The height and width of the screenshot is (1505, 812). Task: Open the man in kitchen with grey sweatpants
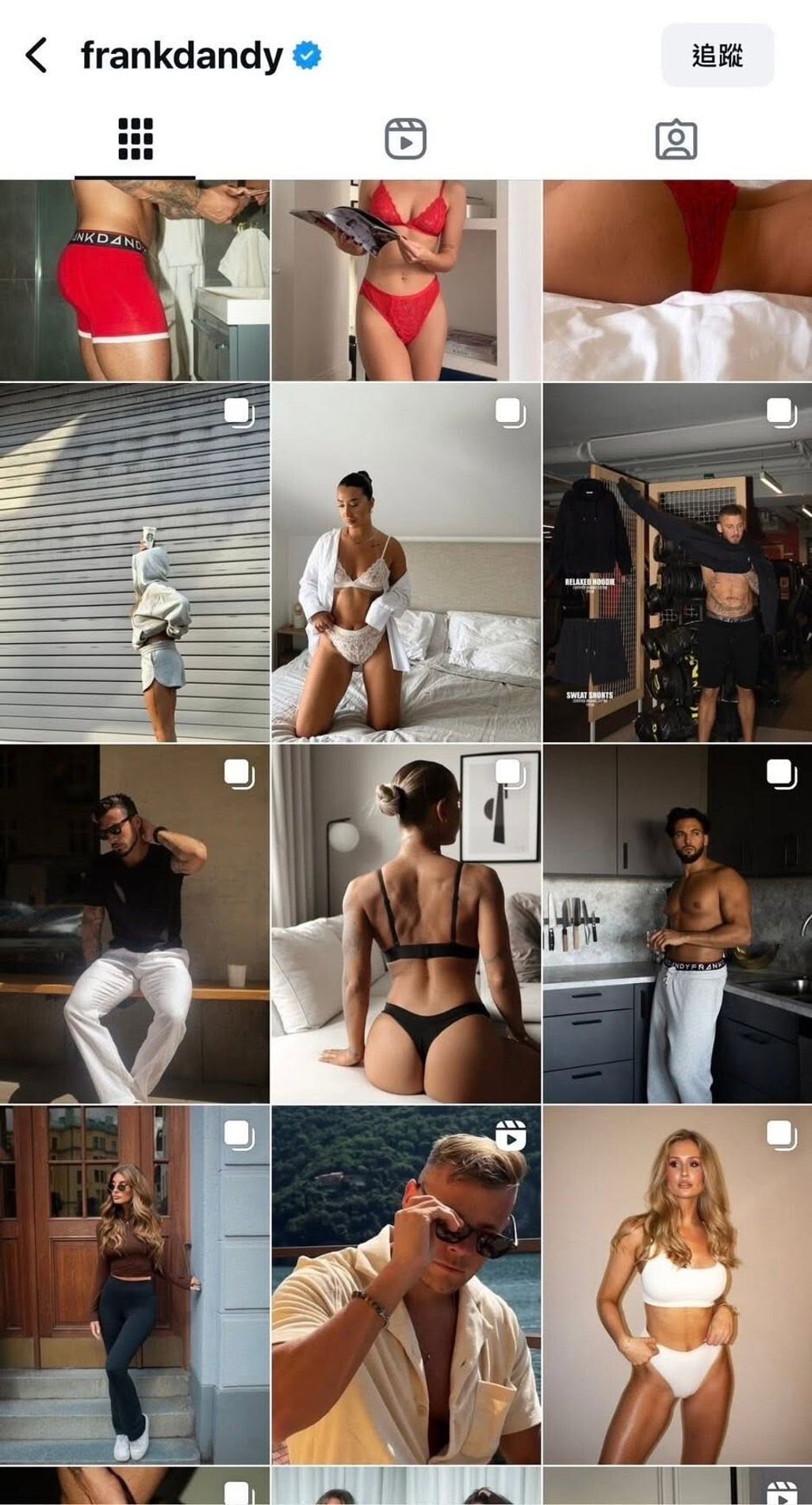pyautogui.click(x=677, y=924)
